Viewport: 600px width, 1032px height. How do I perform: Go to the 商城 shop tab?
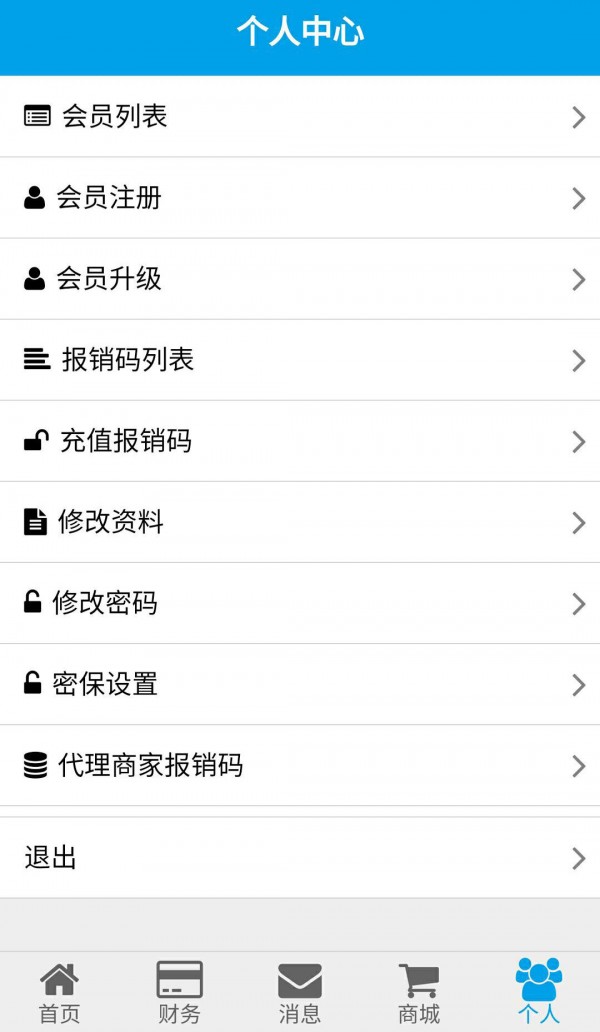[x=419, y=992]
